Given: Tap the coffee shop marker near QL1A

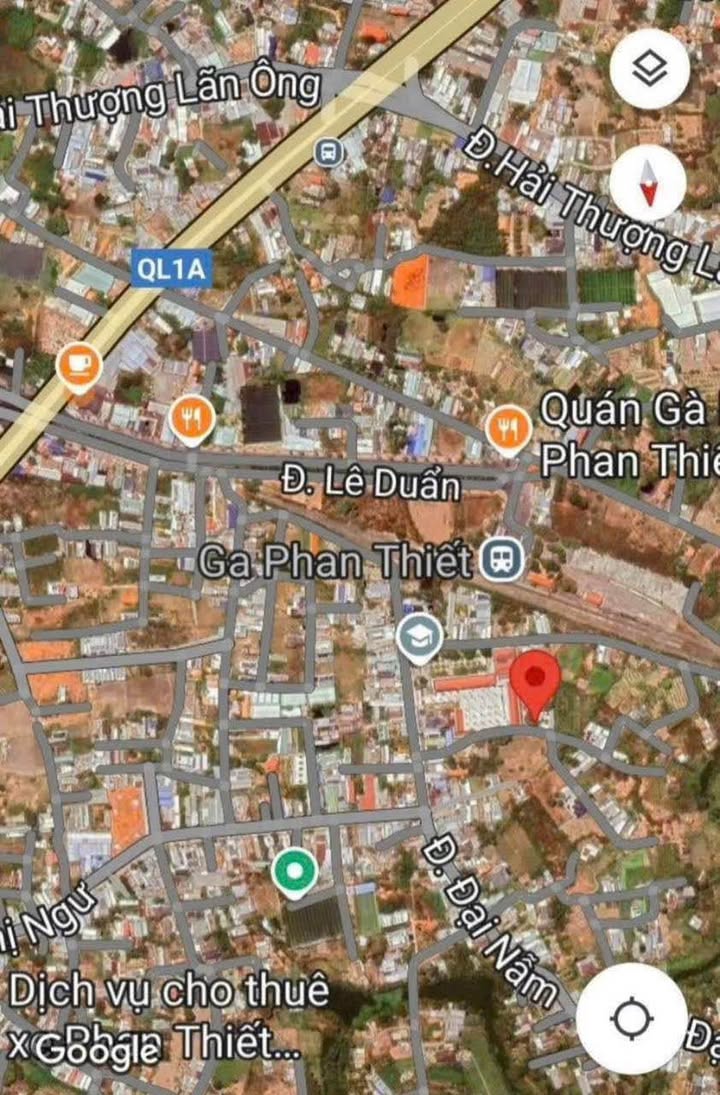Looking at the screenshot, I should (x=79, y=365).
